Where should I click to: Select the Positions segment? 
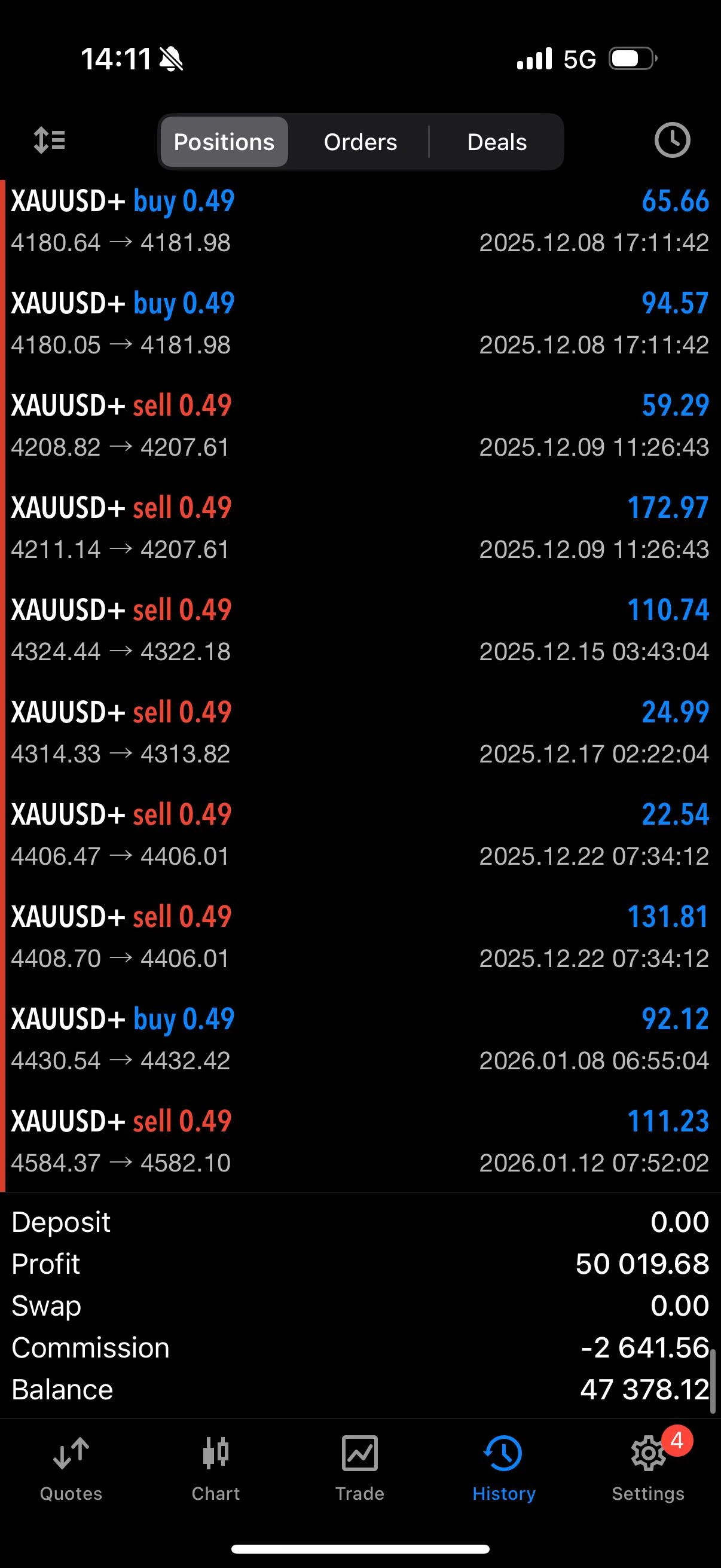(x=224, y=142)
